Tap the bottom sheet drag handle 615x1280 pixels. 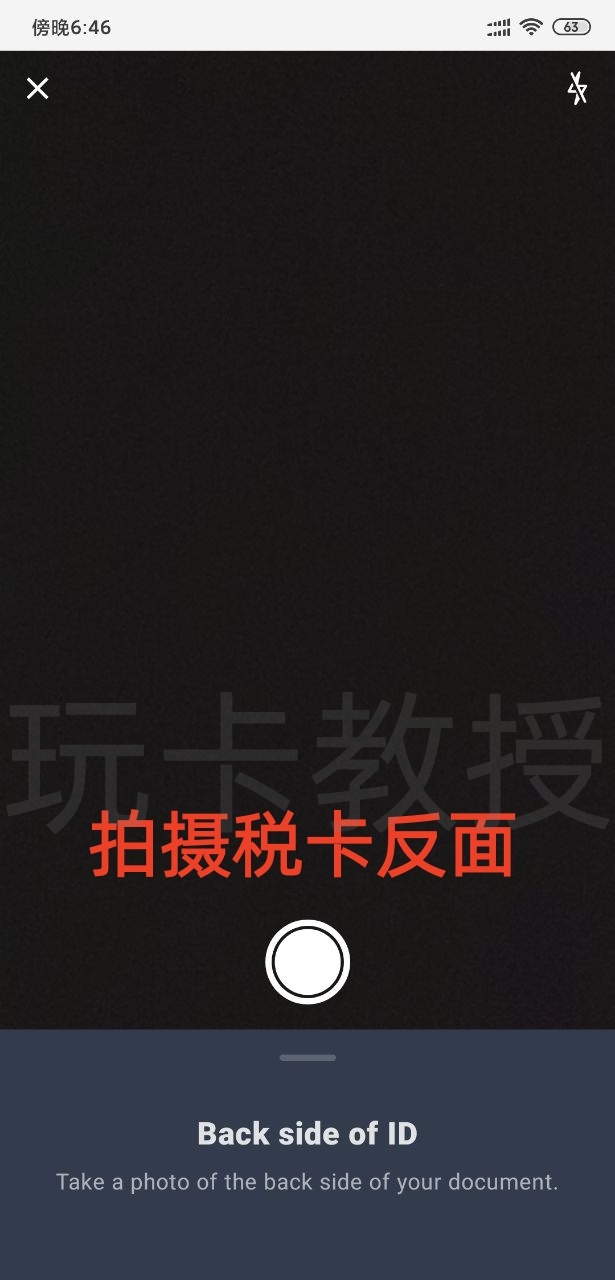pyautogui.click(x=307, y=1057)
